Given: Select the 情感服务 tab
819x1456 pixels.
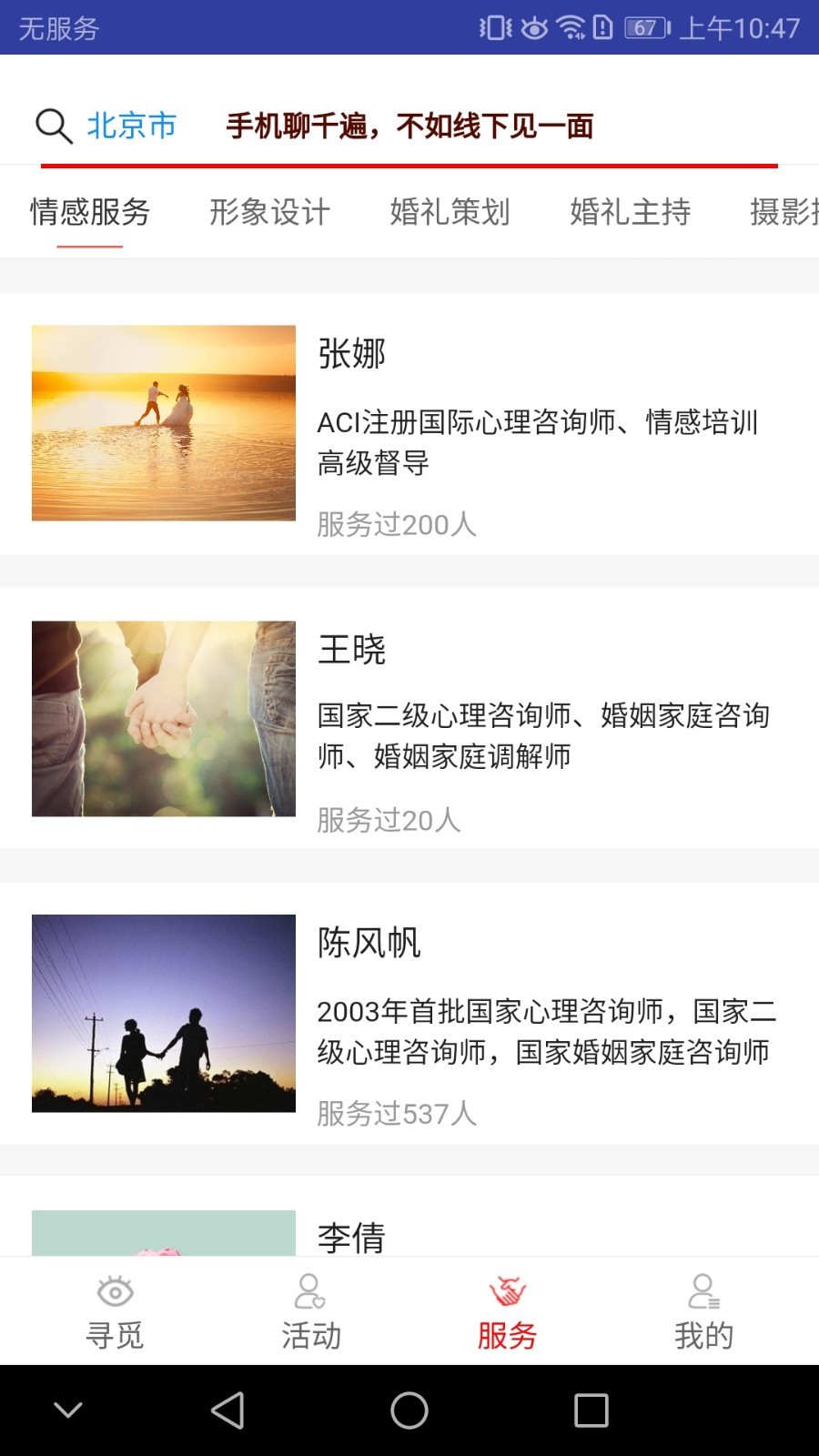Looking at the screenshot, I should pyautogui.click(x=90, y=213).
